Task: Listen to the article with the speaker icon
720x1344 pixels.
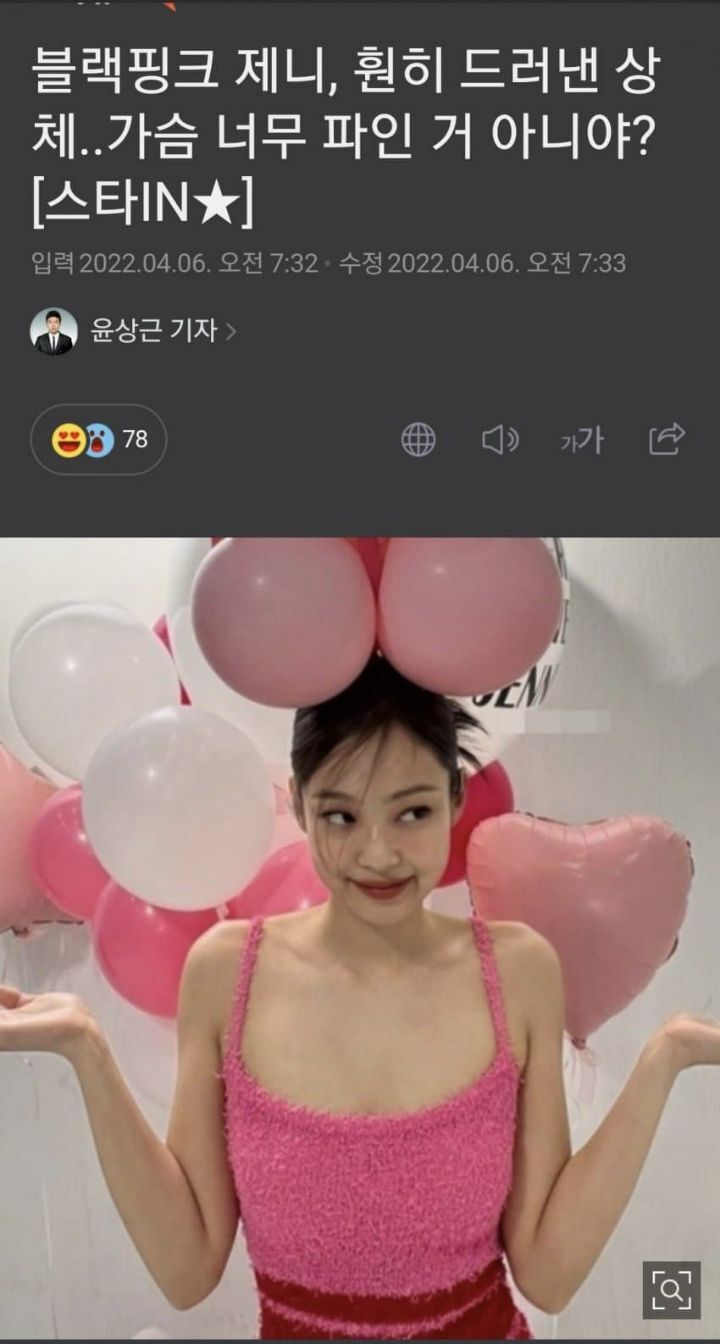Action: point(500,439)
